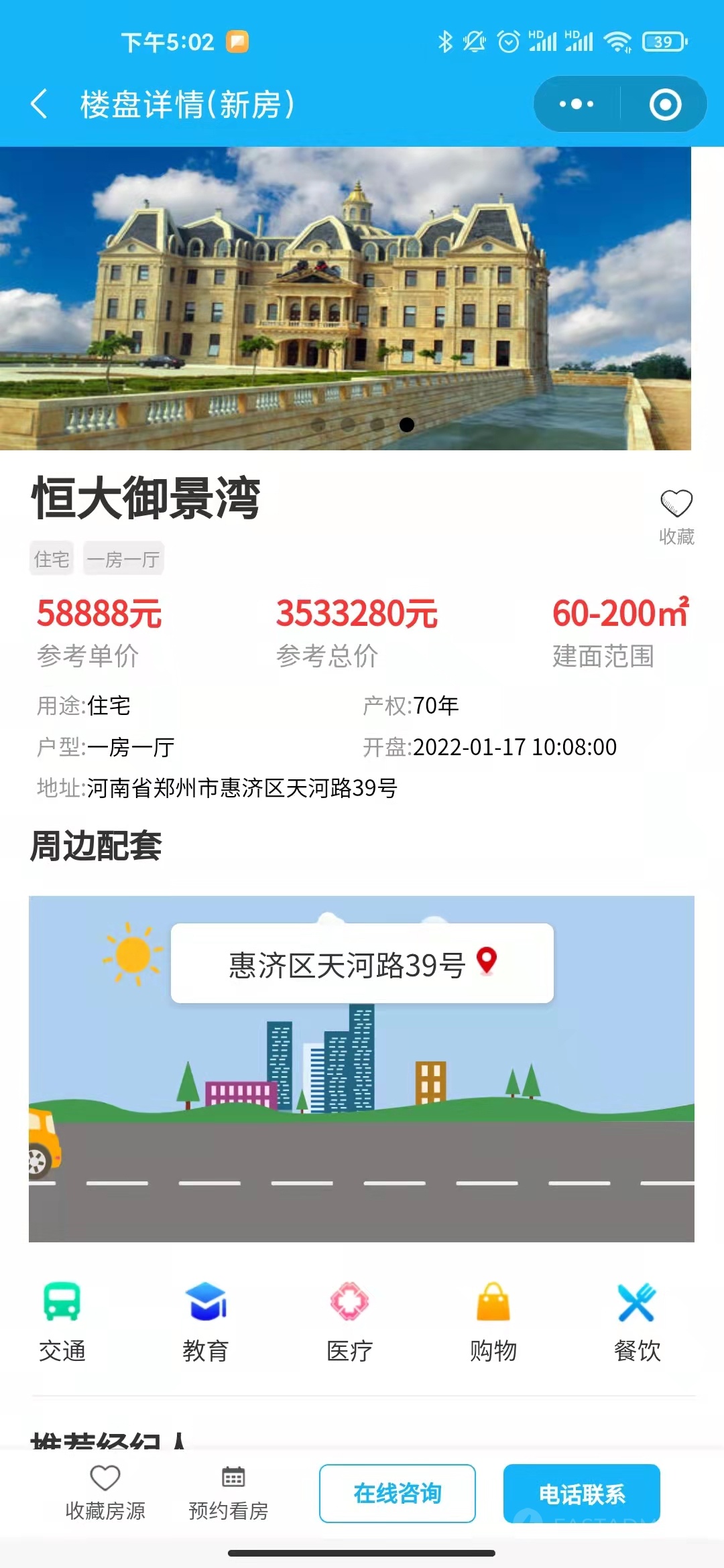724x1568 pixels.
Task: Open 预约看房 to book a viewing
Action: [229, 1493]
